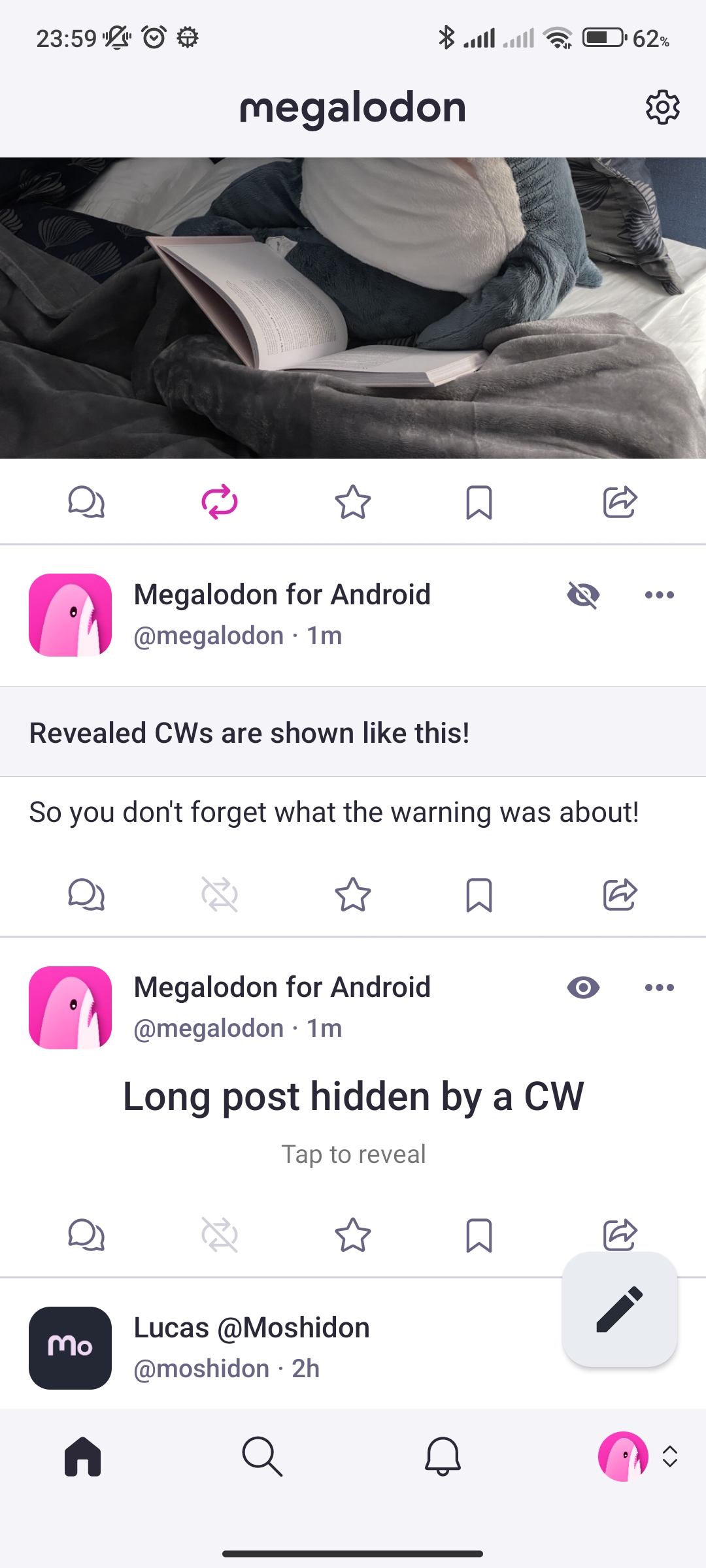Open the notifications bell tab

(x=443, y=1456)
